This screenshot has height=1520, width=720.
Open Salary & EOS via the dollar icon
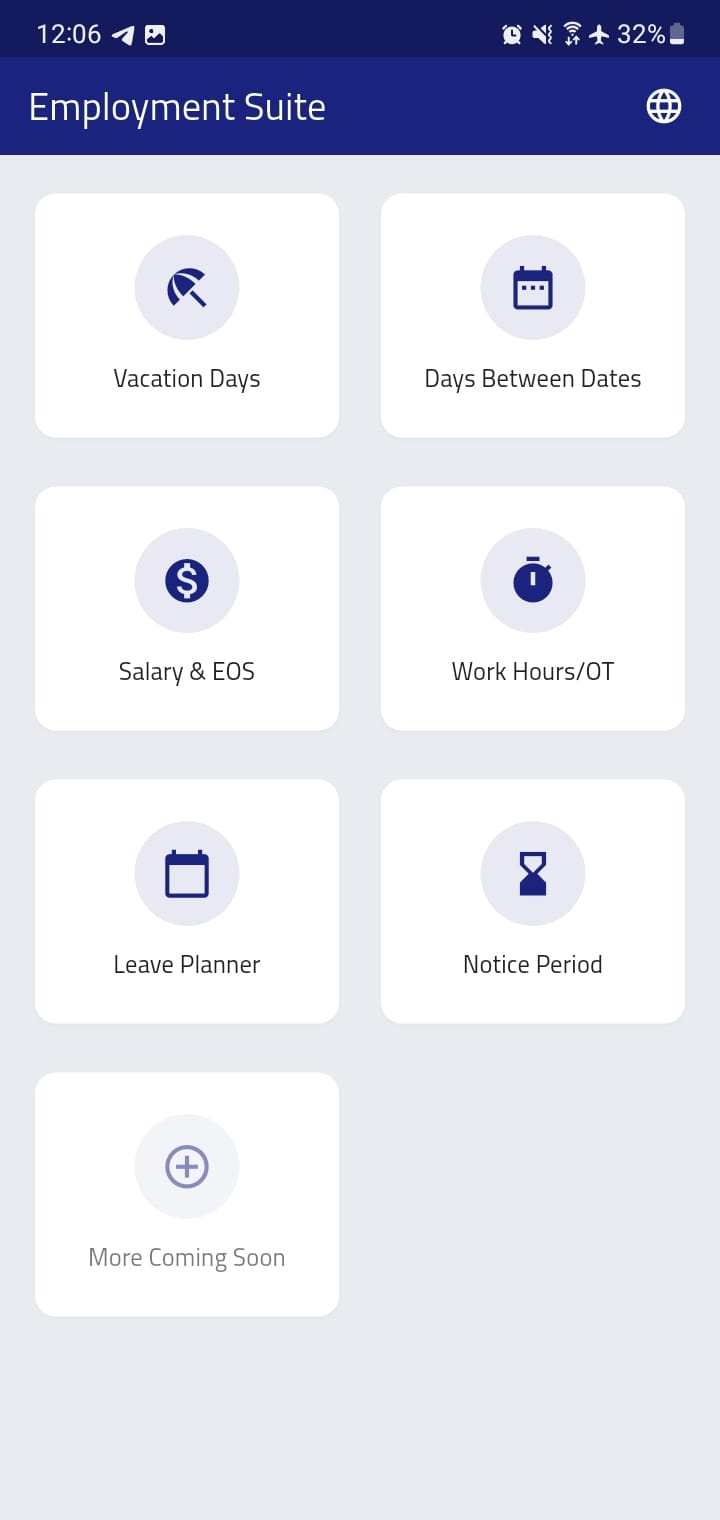pyautogui.click(x=187, y=580)
